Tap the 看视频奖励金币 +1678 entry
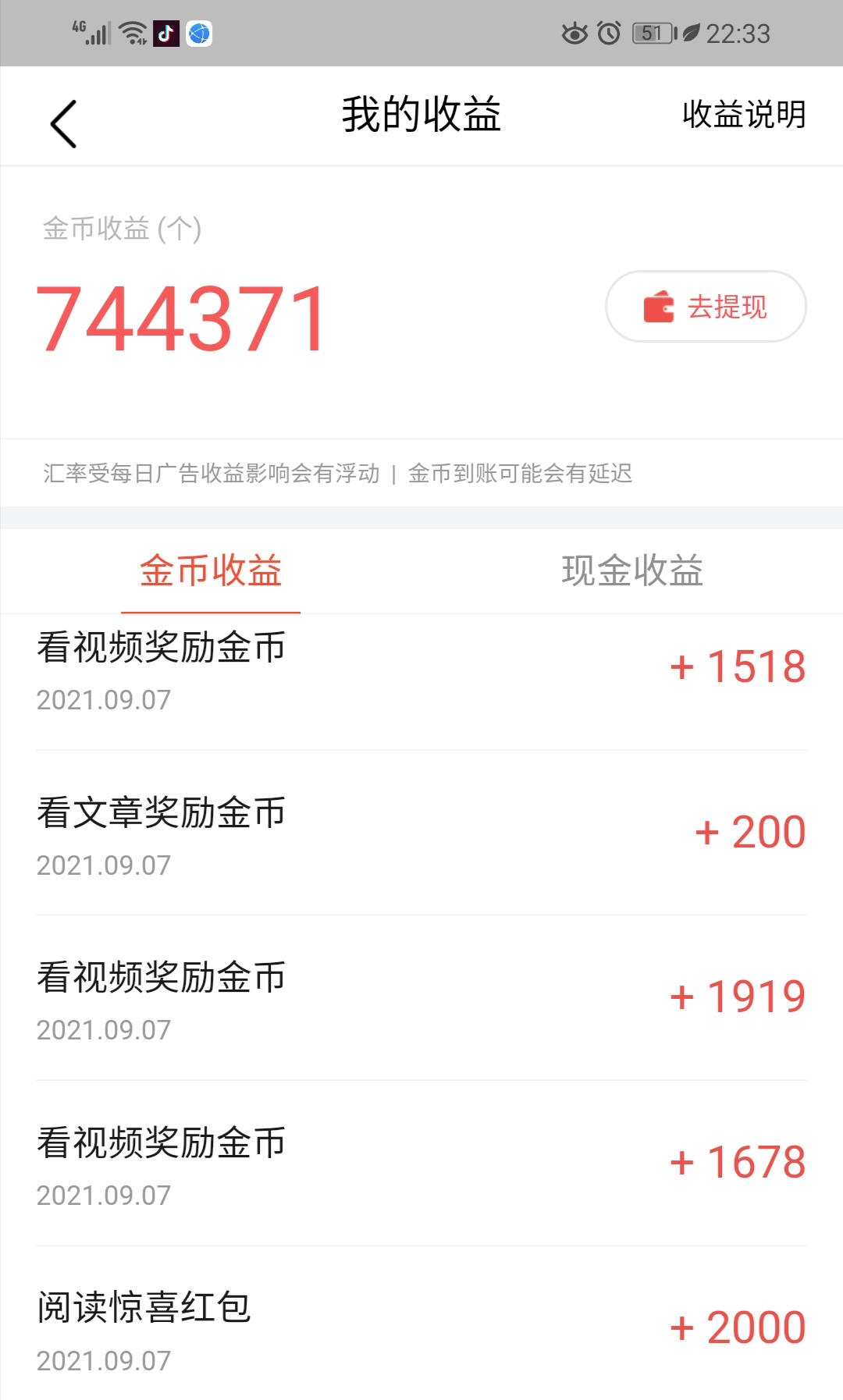This screenshot has width=843, height=1400. point(421,1166)
